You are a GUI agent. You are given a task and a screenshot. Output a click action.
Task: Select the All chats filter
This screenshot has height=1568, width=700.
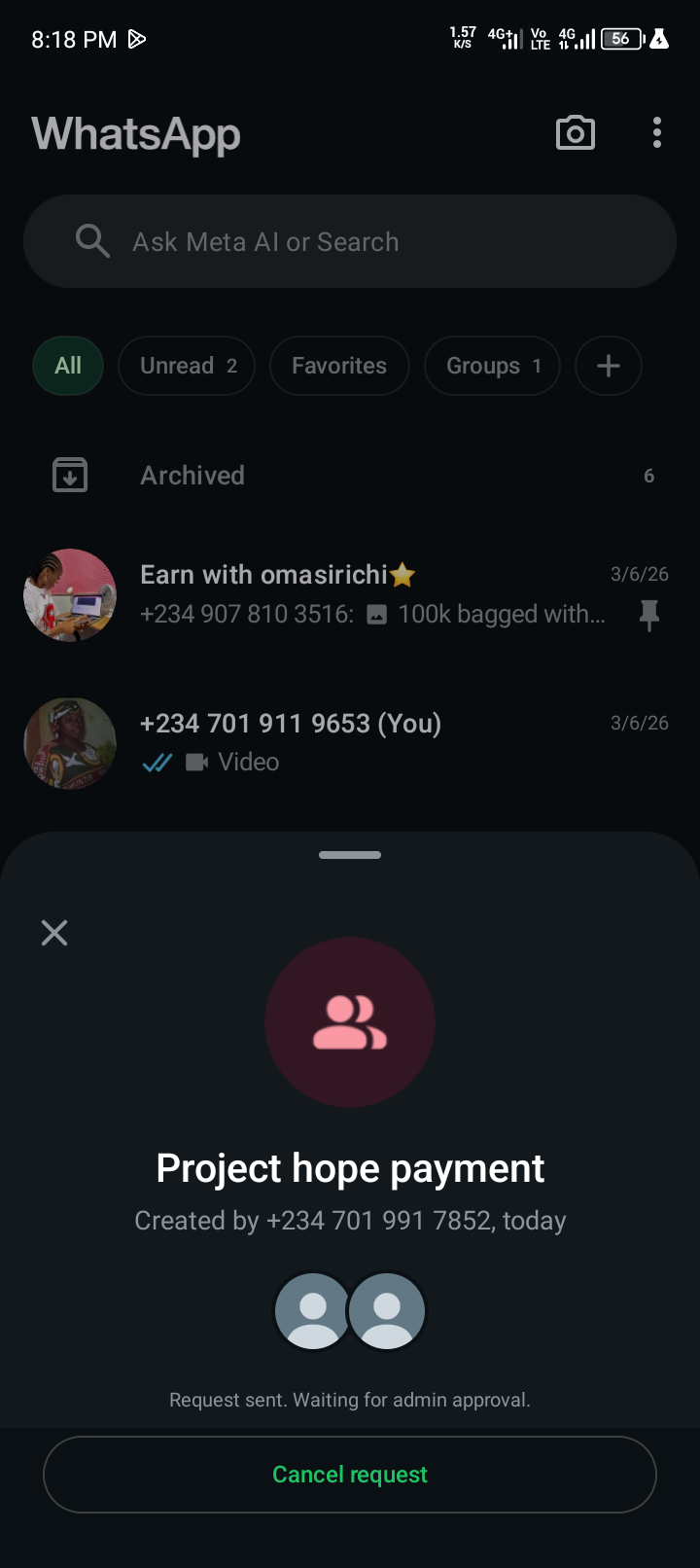point(68,366)
